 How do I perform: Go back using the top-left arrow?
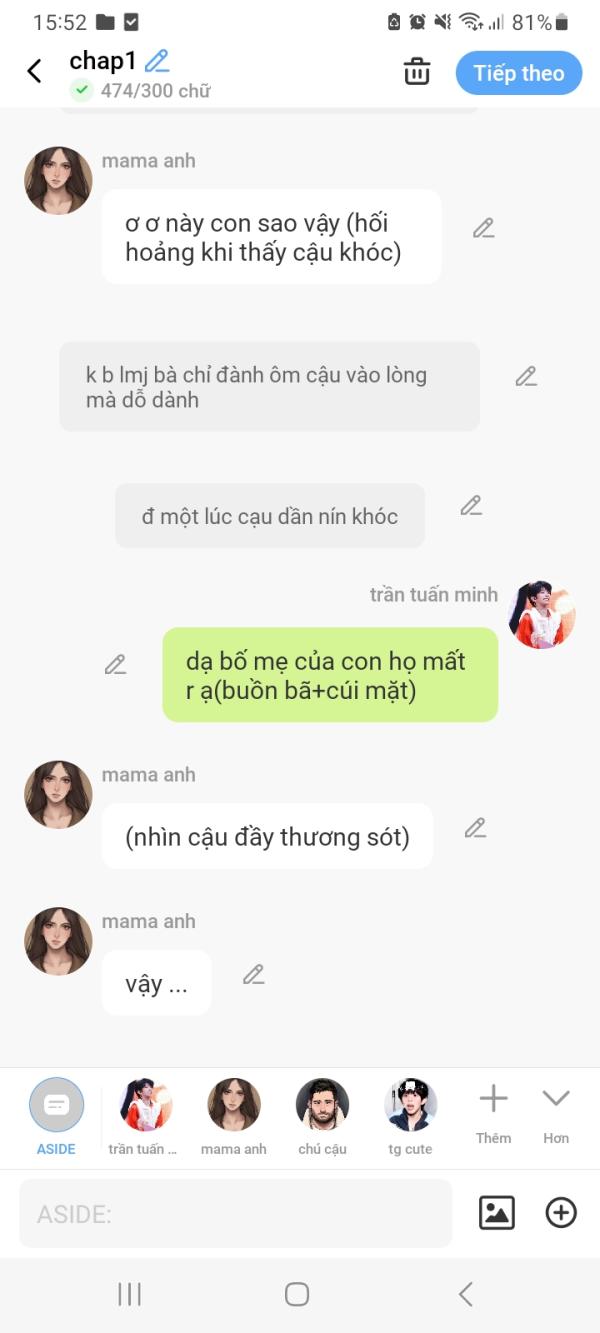click(x=34, y=71)
